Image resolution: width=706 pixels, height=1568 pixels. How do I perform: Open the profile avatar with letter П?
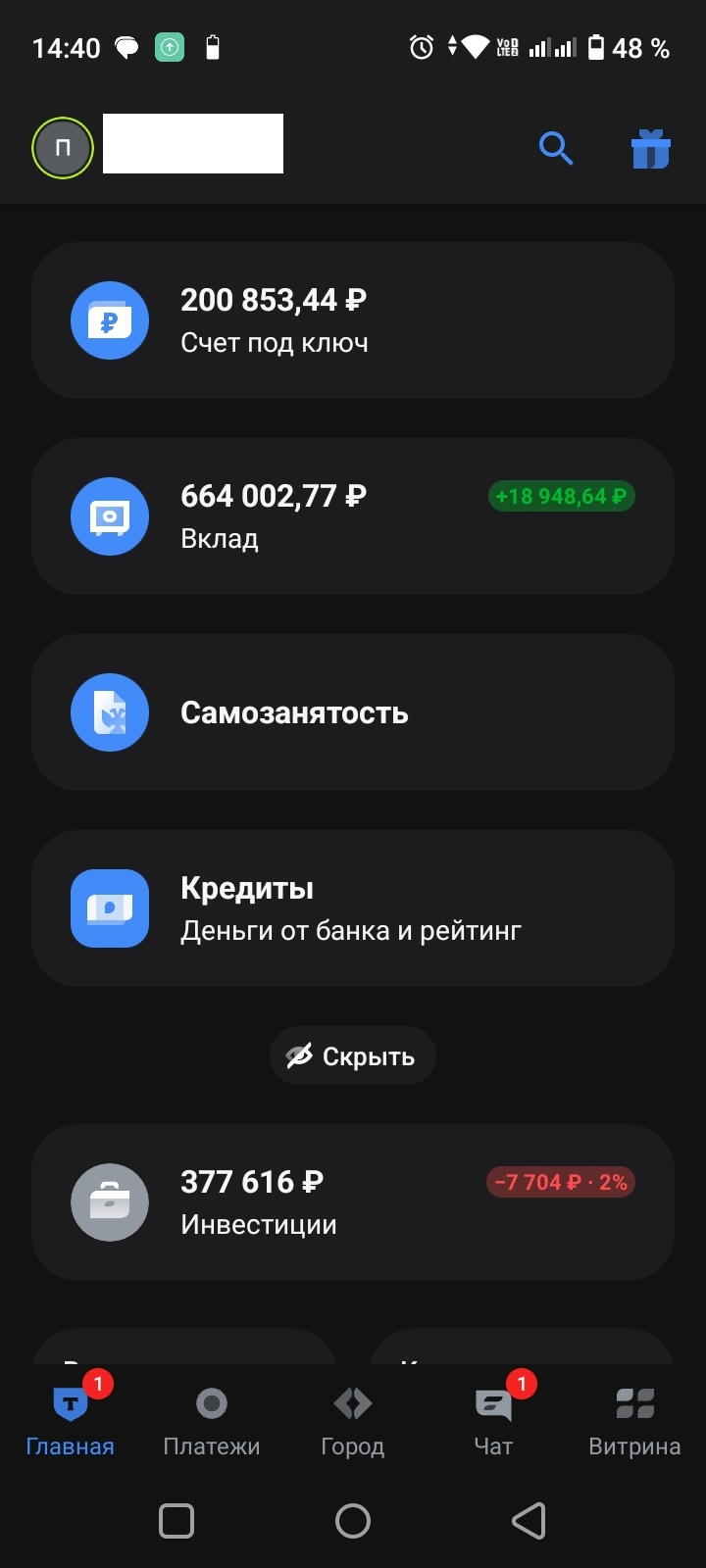pos(63,148)
